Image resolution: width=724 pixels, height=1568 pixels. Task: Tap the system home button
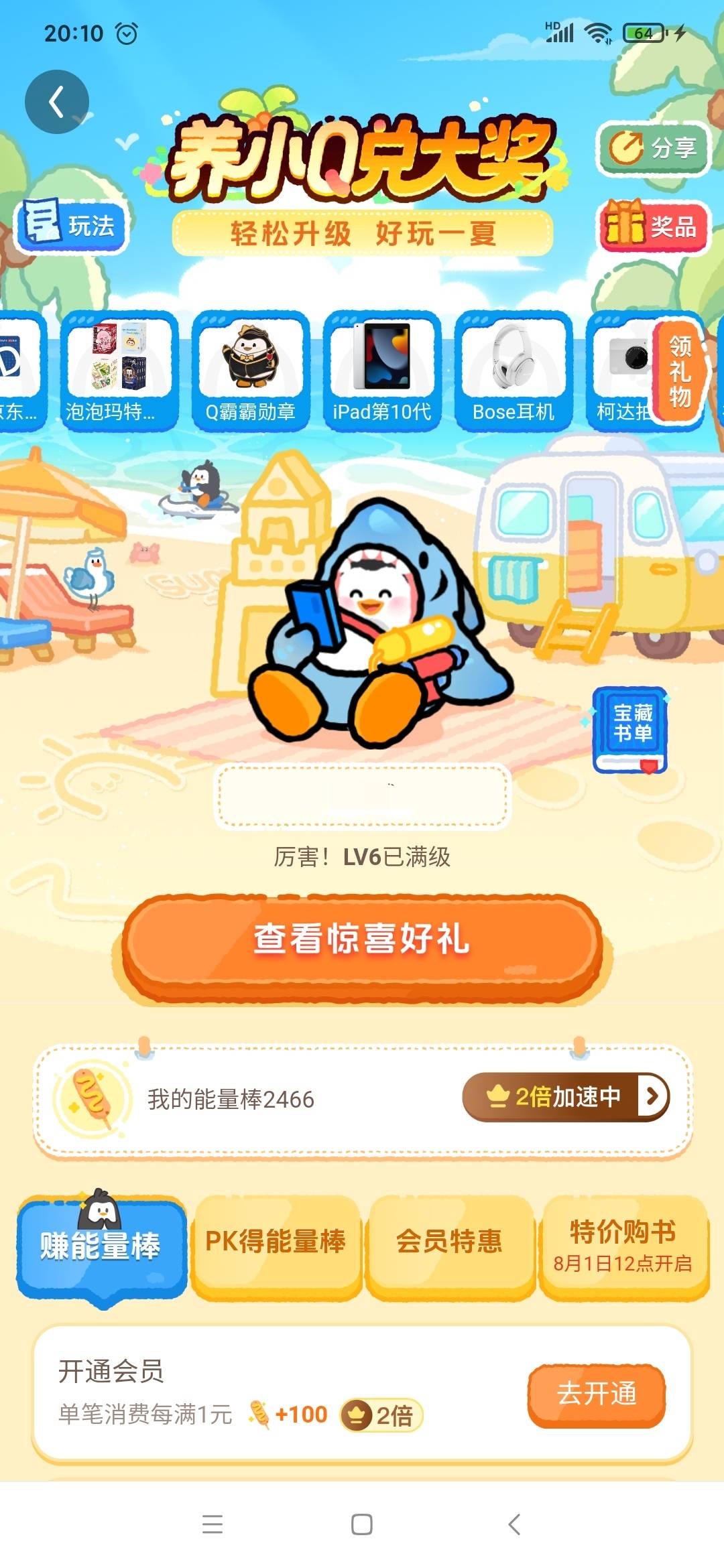pyautogui.click(x=362, y=1524)
